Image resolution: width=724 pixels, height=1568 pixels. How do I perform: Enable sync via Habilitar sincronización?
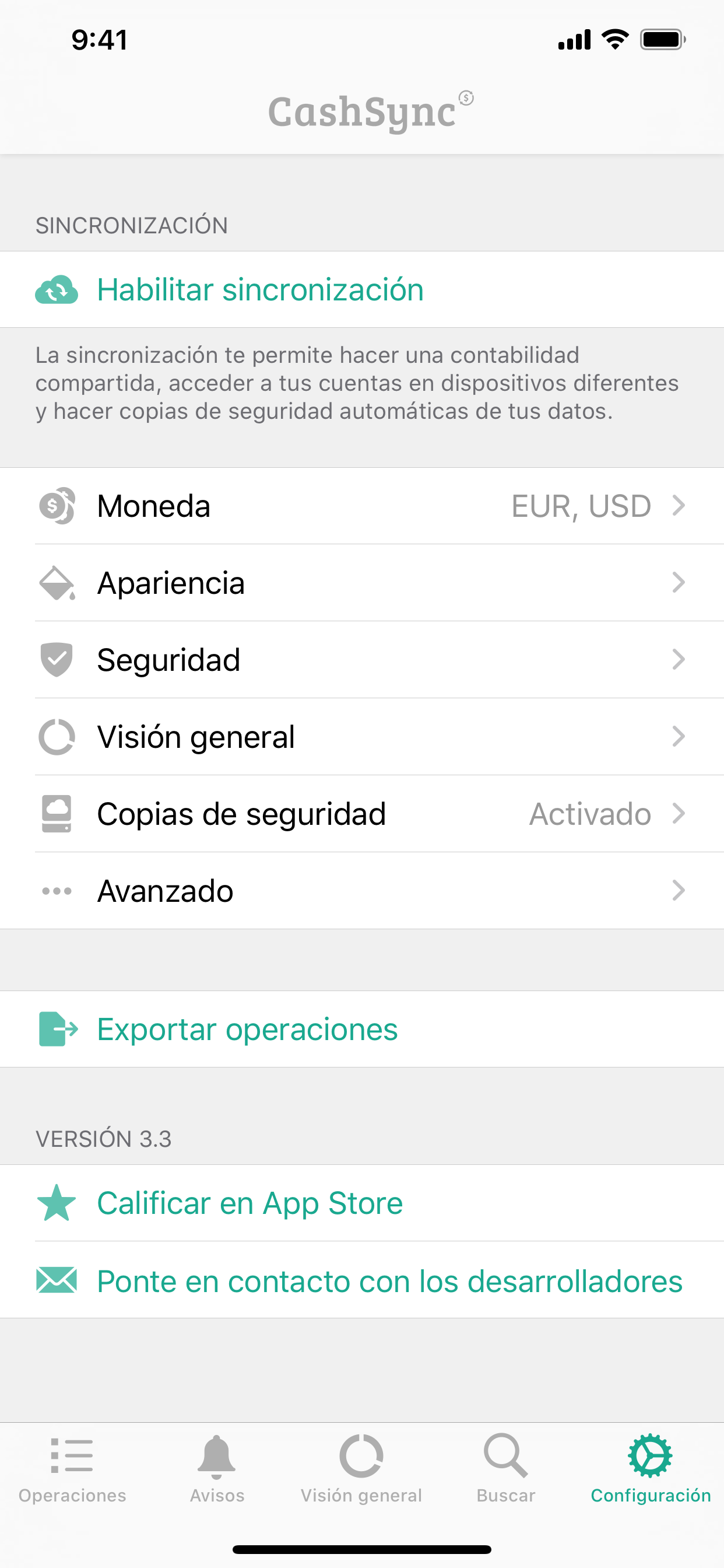pos(362,289)
